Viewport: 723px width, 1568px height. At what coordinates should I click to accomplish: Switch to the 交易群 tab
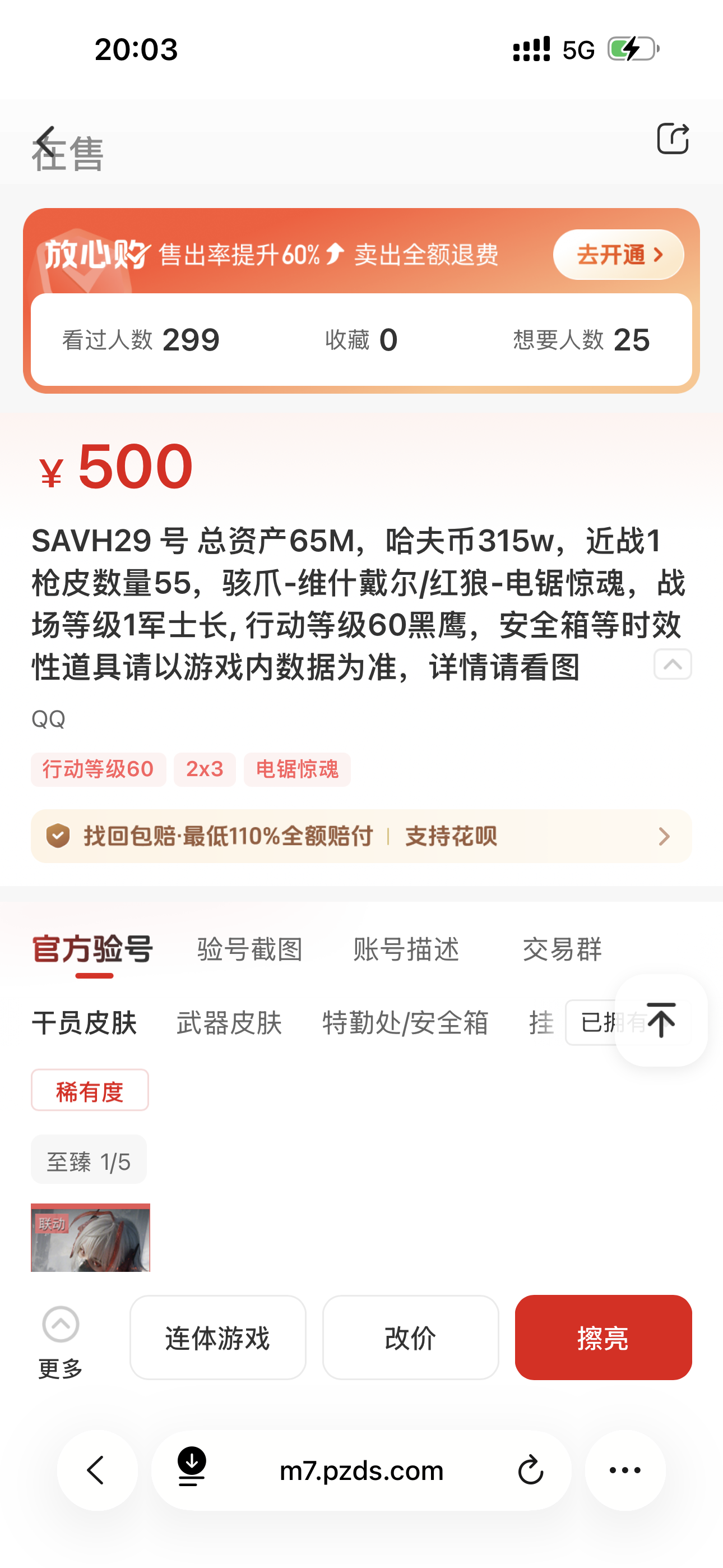click(x=562, y=949)
